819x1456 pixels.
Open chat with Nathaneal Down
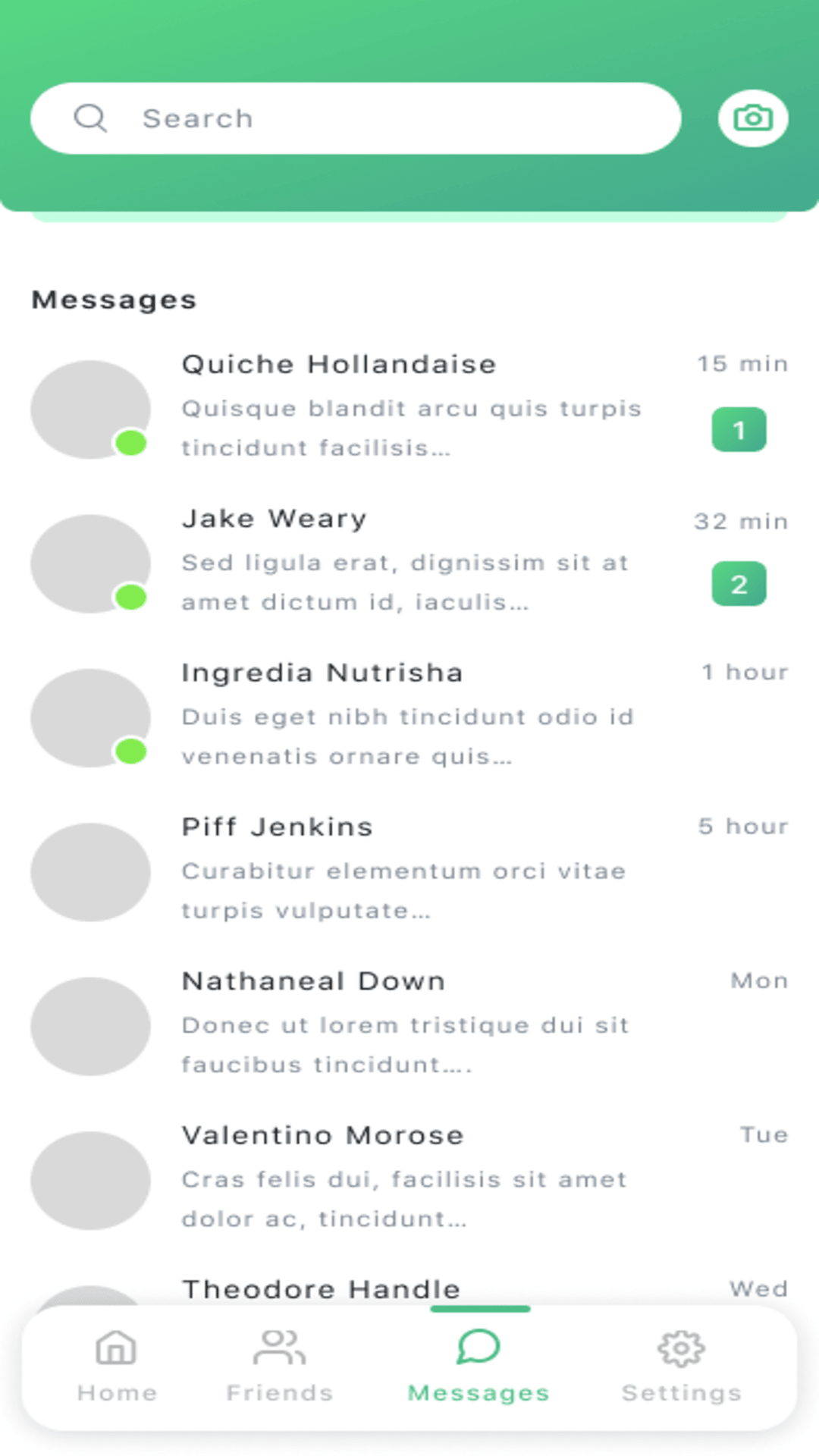click(409, 1024)
